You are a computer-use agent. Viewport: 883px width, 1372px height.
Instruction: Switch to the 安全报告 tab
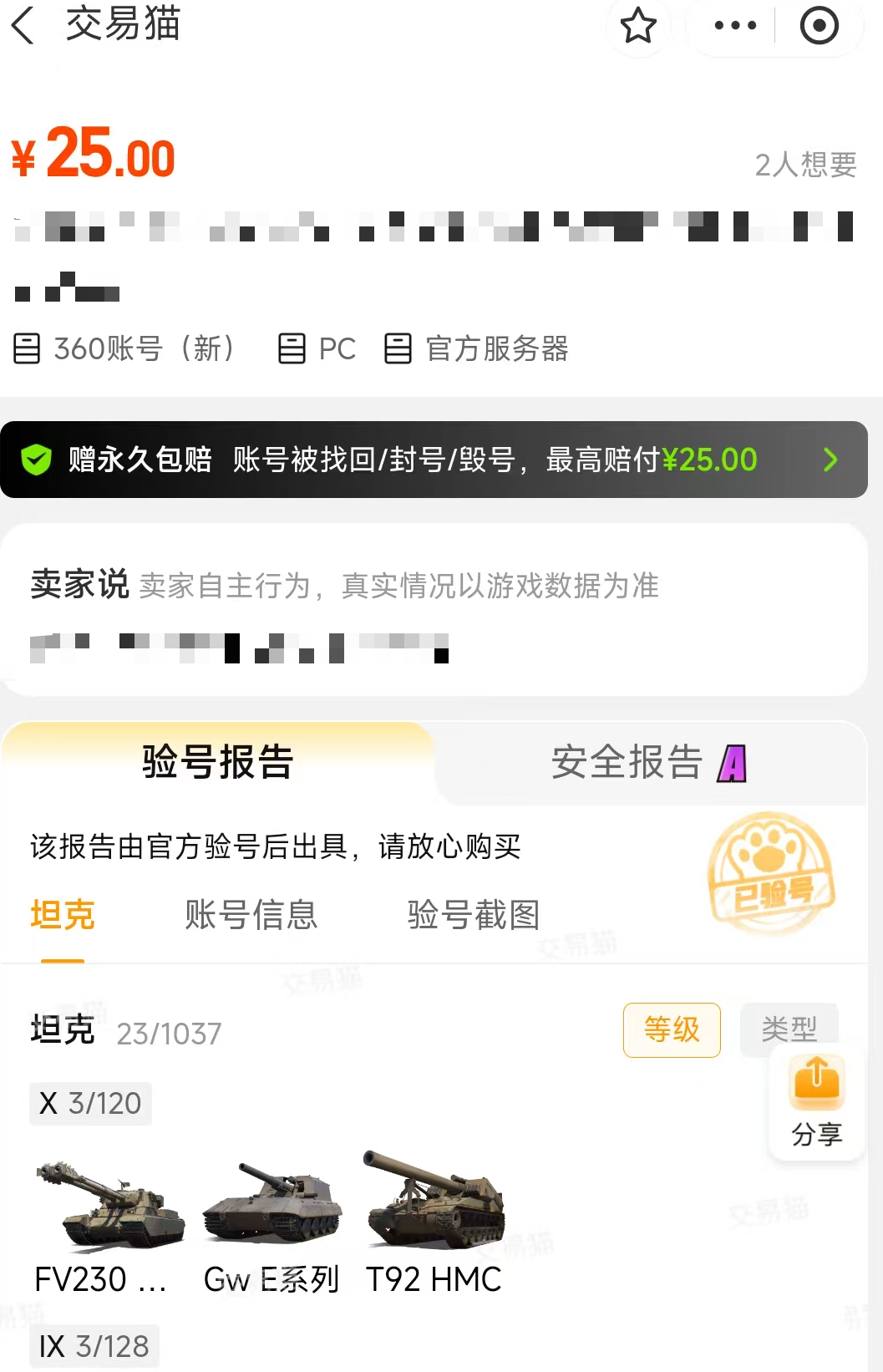pos(647,762)
